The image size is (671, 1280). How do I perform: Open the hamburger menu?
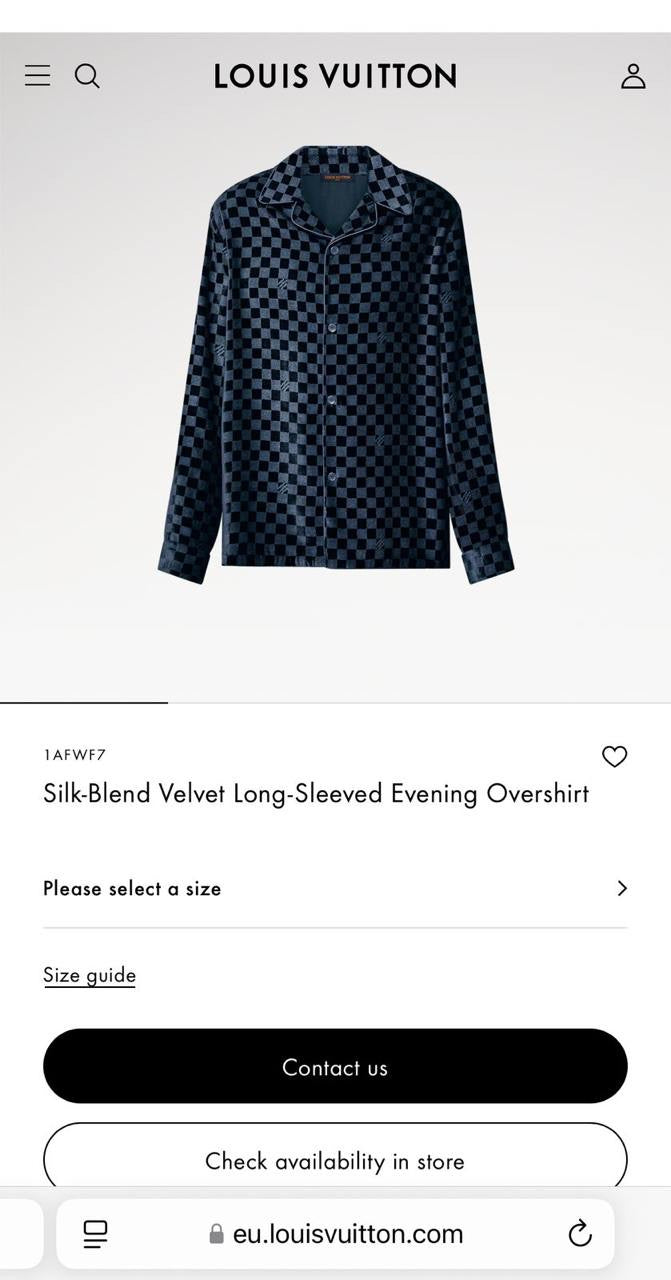38,76
